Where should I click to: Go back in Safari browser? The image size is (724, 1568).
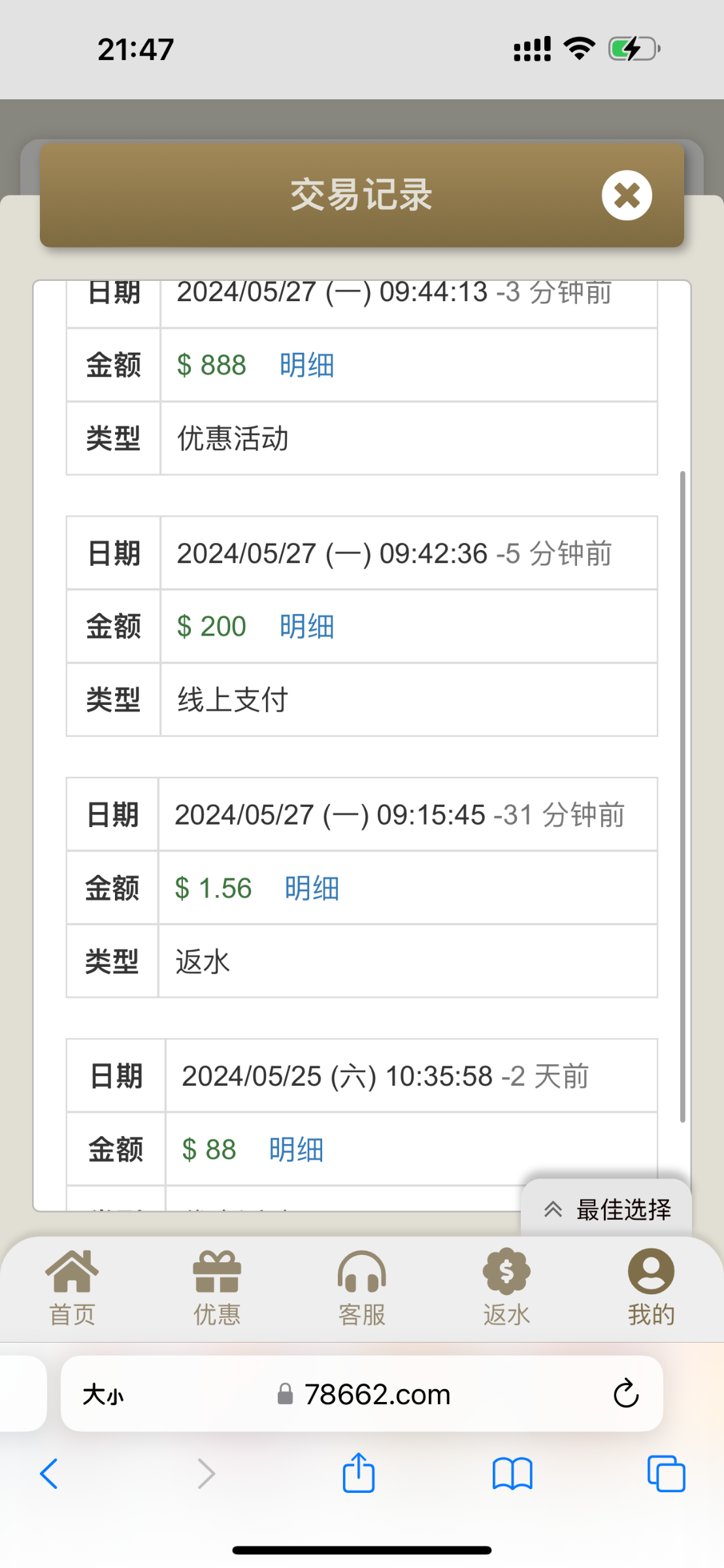coord(49,1474)
